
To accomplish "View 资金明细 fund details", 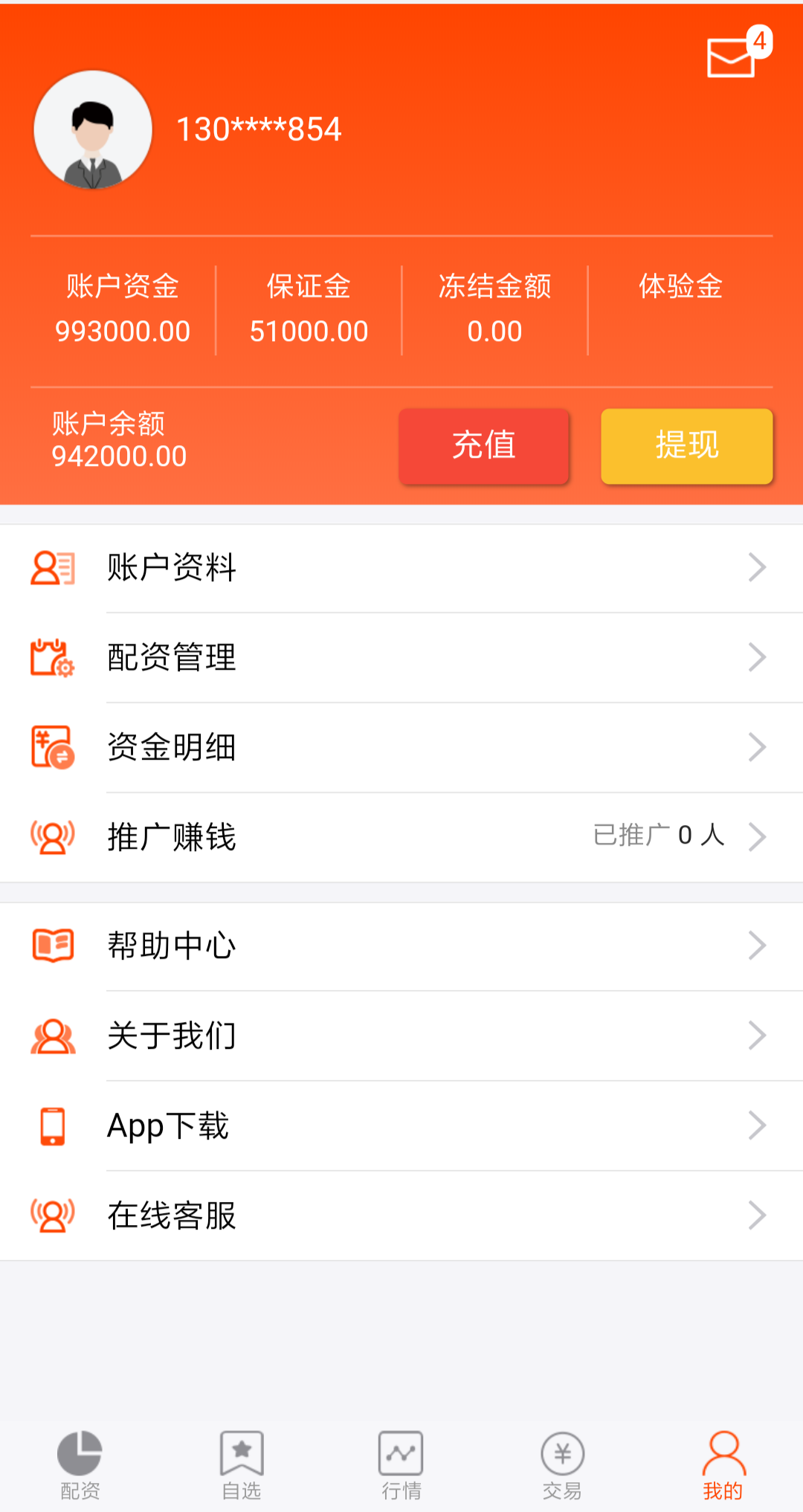I will pyautogui.click(x=401, y=748).
